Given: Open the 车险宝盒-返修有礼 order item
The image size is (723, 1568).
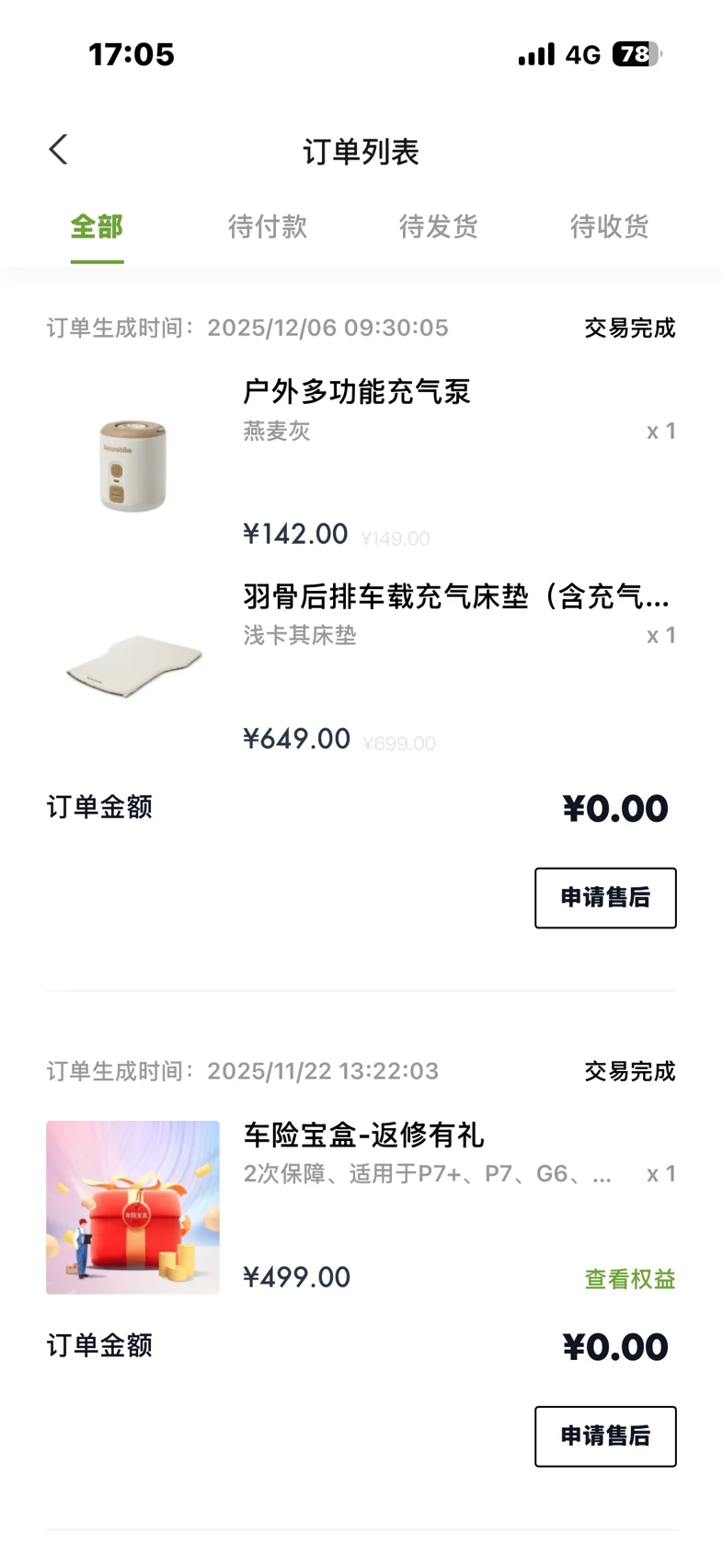Looking at the screenshot, I should click(363, 1136).
